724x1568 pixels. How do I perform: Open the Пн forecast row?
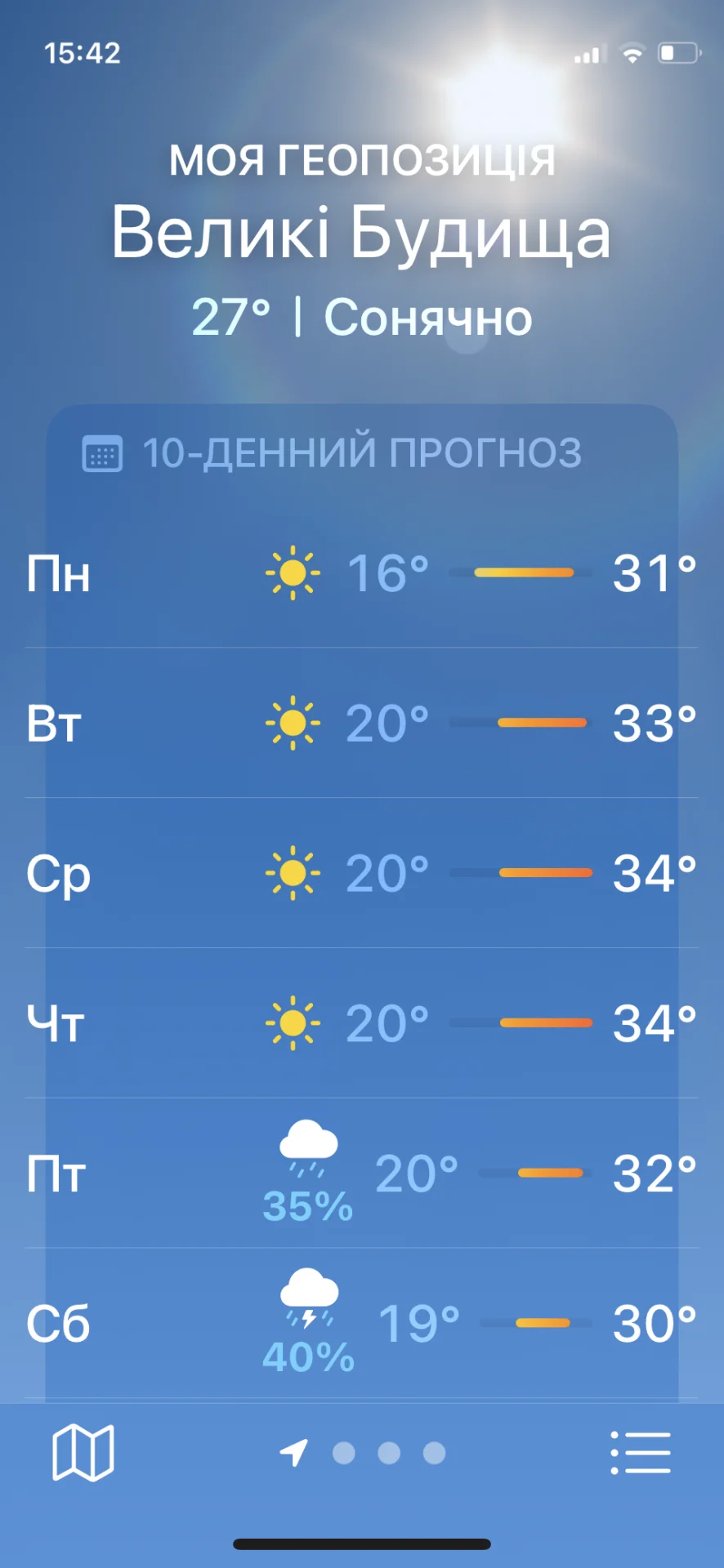coord(361,572)
